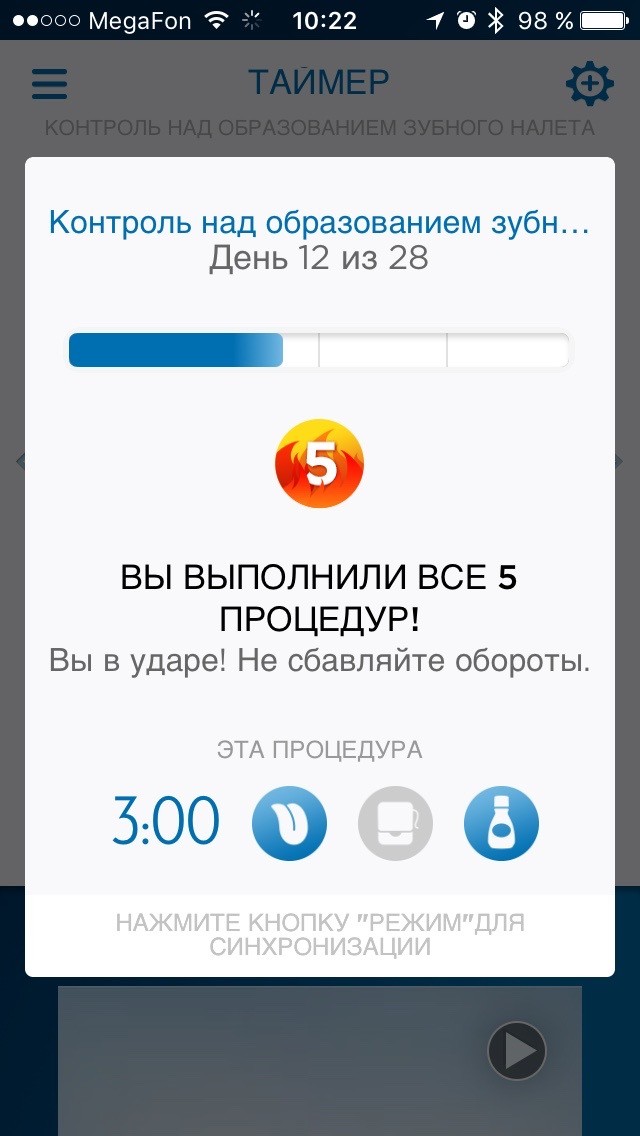Play the video below the dialog
The image size is (640, 1136).
(x=516, y=1051)
